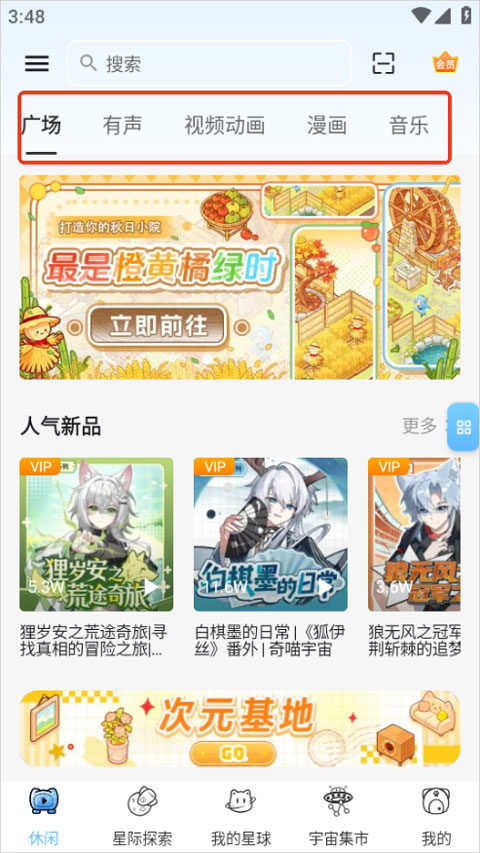Select the 漫画 tab

click(x=327, y=126)
